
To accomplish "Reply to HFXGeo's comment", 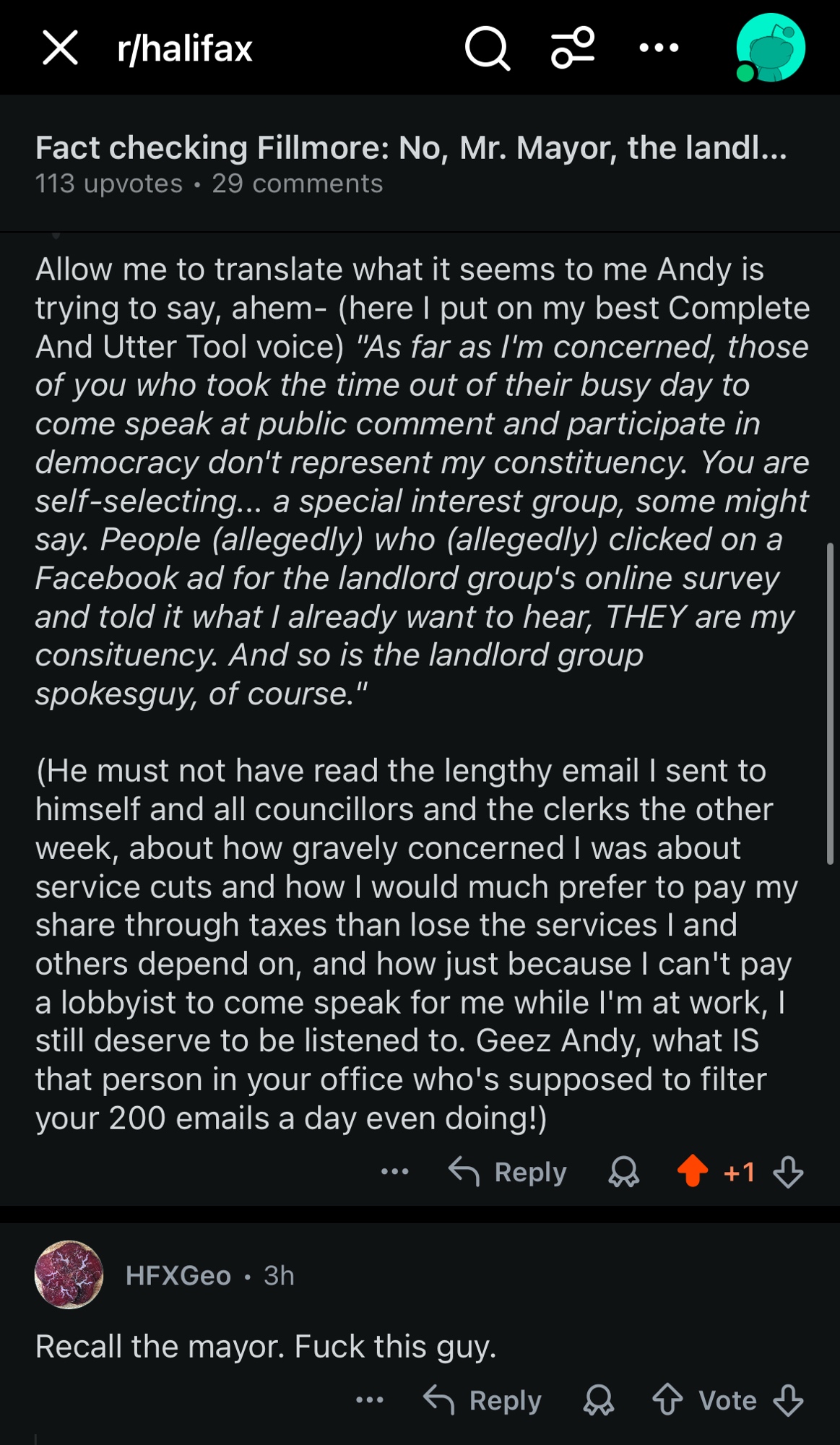I will point(483,1400).
